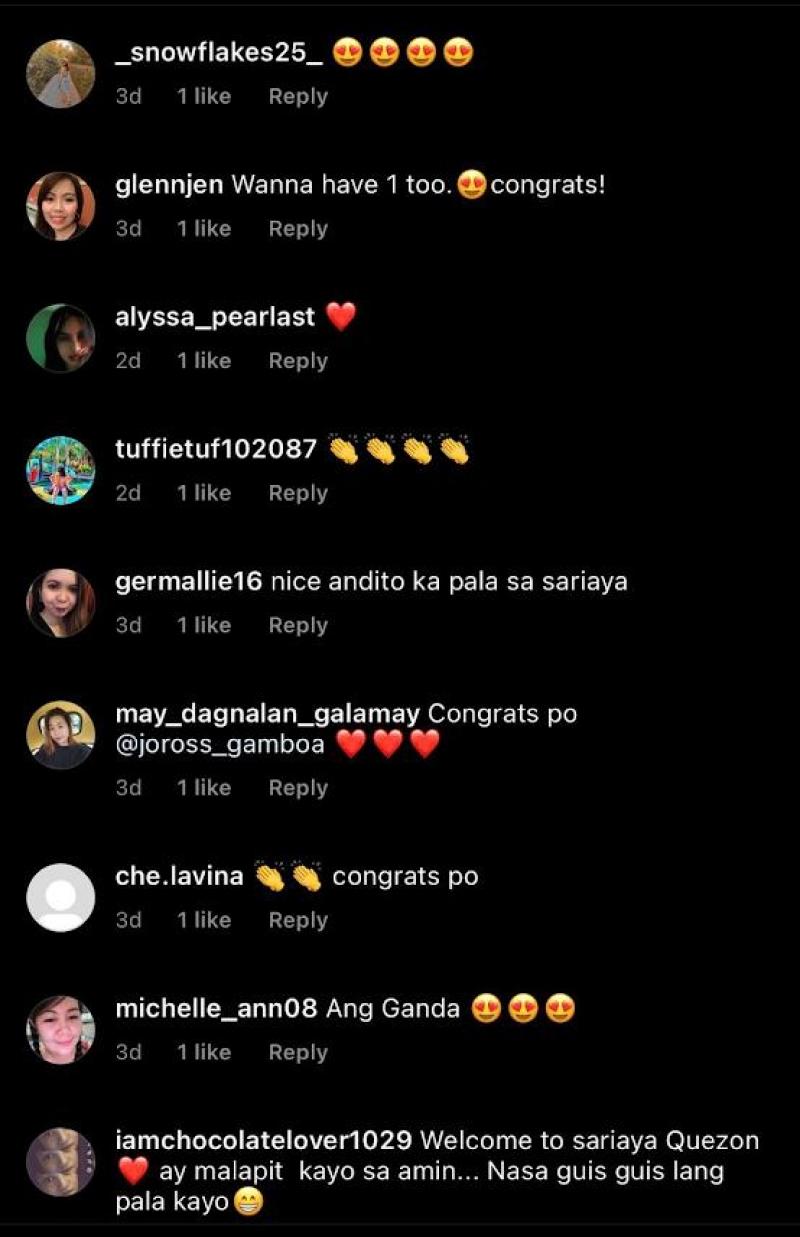
Task: Open glennjen's profile picture
Action: coord(60,206)
